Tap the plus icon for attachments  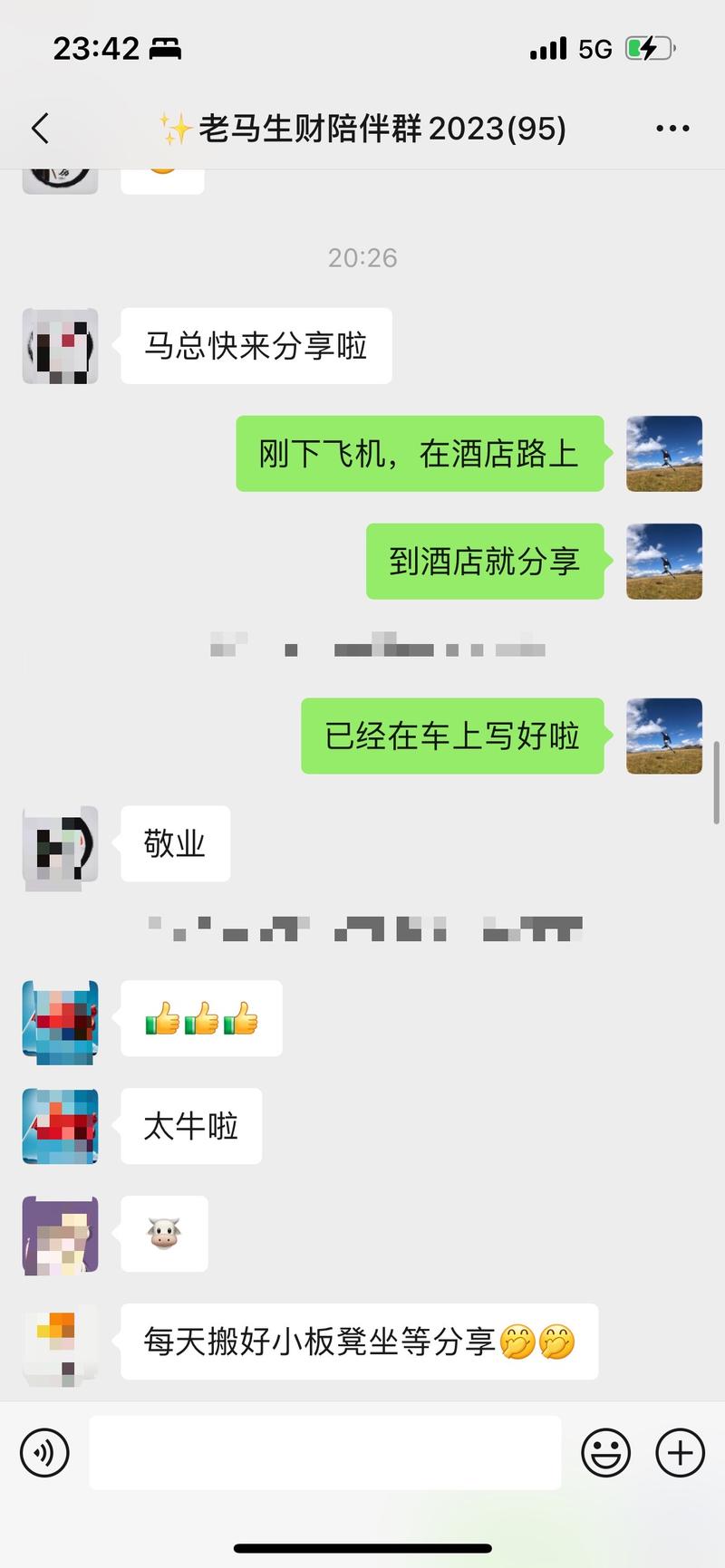click(x=678, y=1453)
